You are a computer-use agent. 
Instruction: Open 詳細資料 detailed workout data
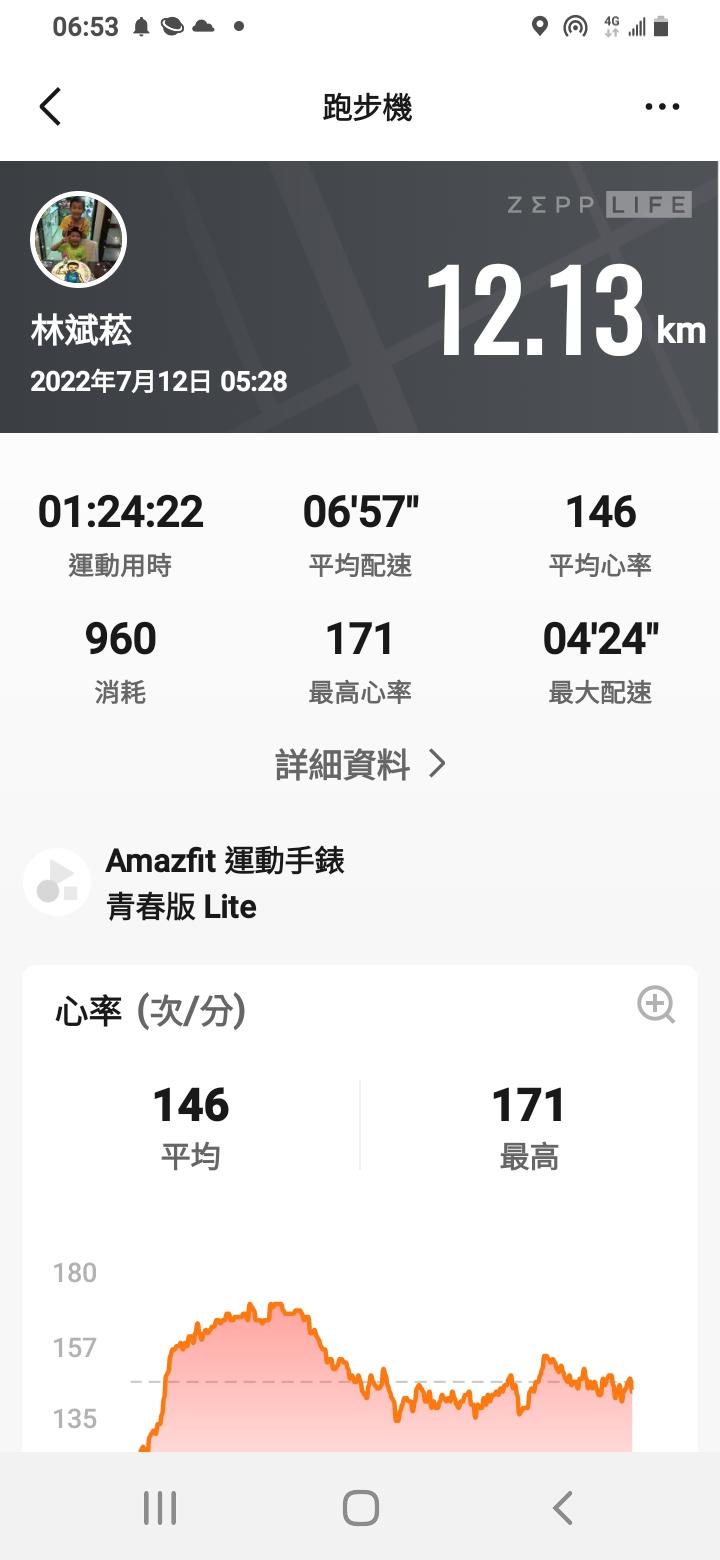pos(360,765)
